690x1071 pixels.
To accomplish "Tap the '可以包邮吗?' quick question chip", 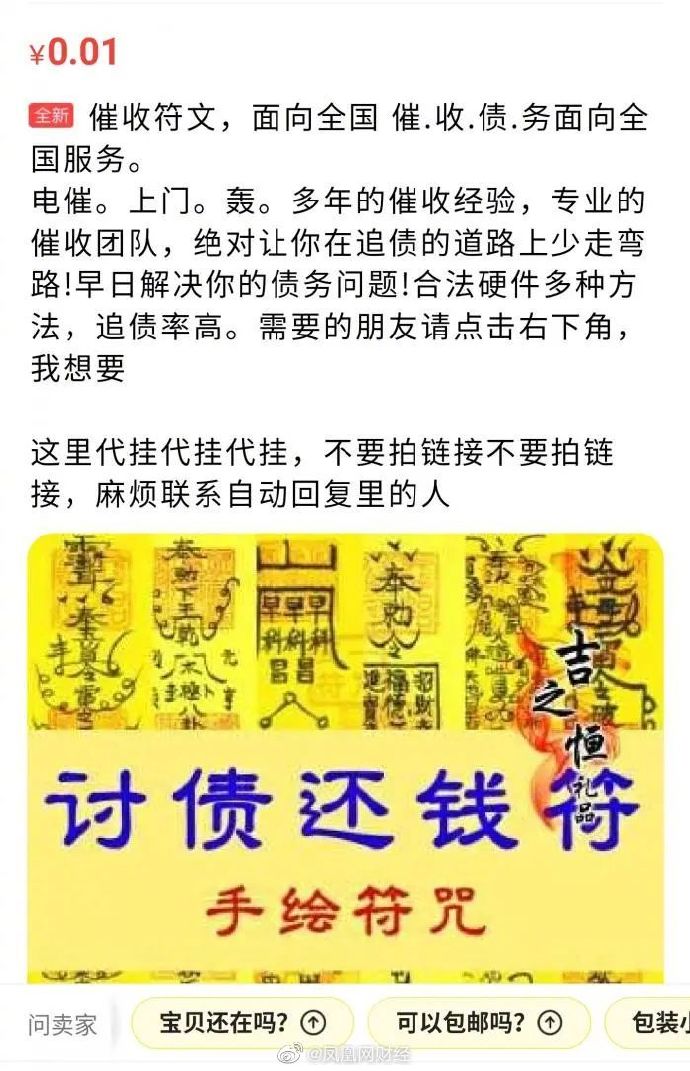I will (478, 1022).
